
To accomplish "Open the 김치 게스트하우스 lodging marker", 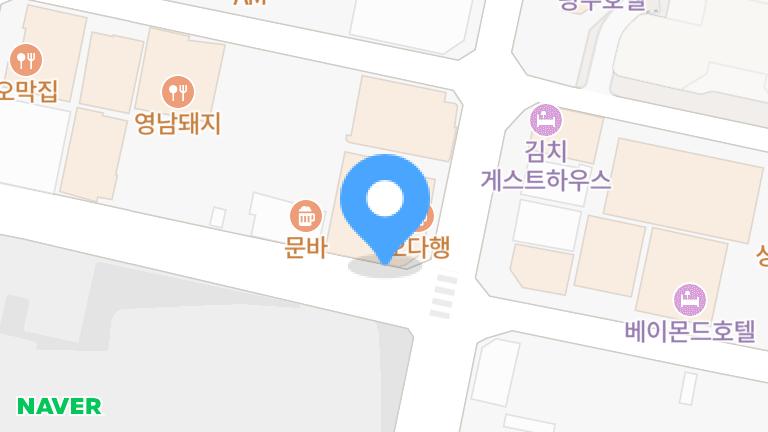I will (x=545, y=122).
